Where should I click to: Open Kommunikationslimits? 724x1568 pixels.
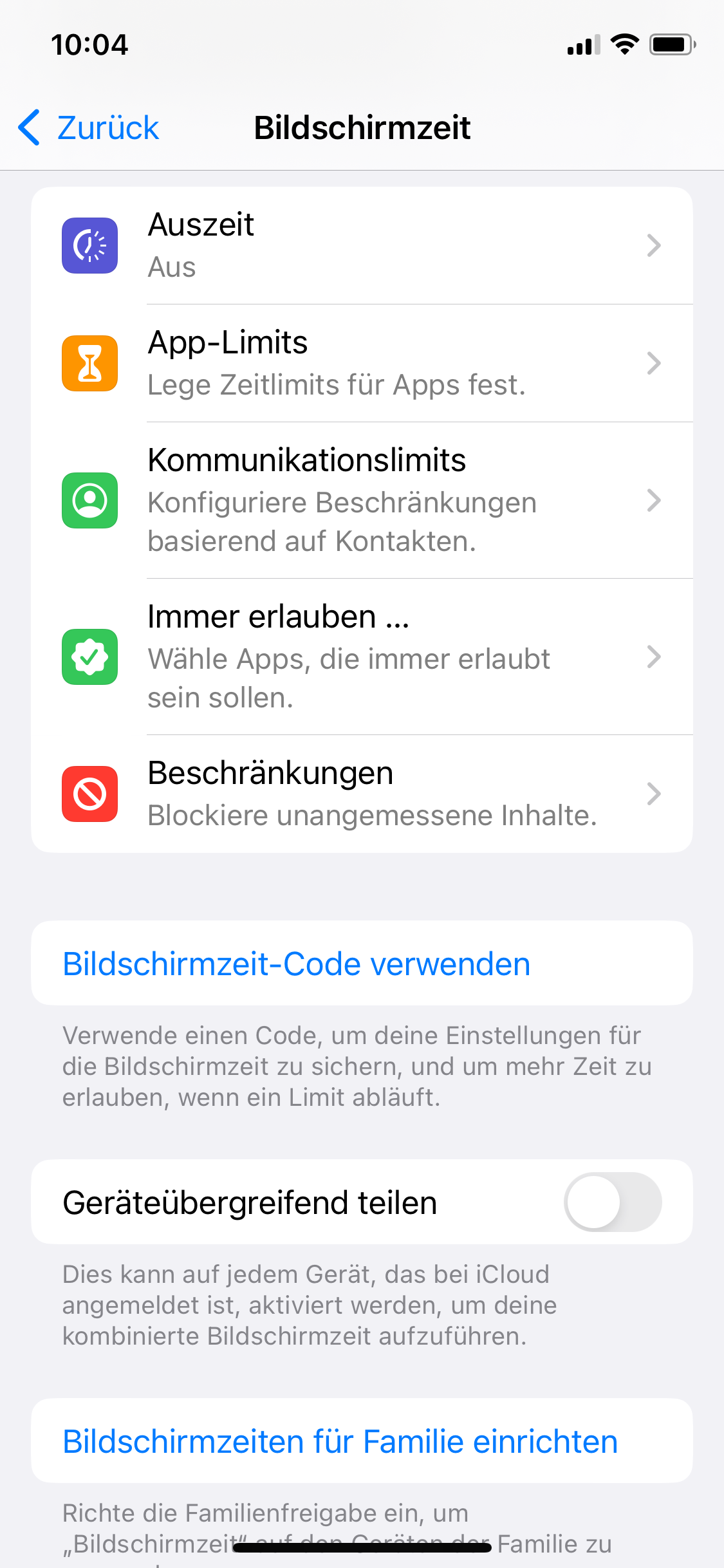[x=362, y=501]
